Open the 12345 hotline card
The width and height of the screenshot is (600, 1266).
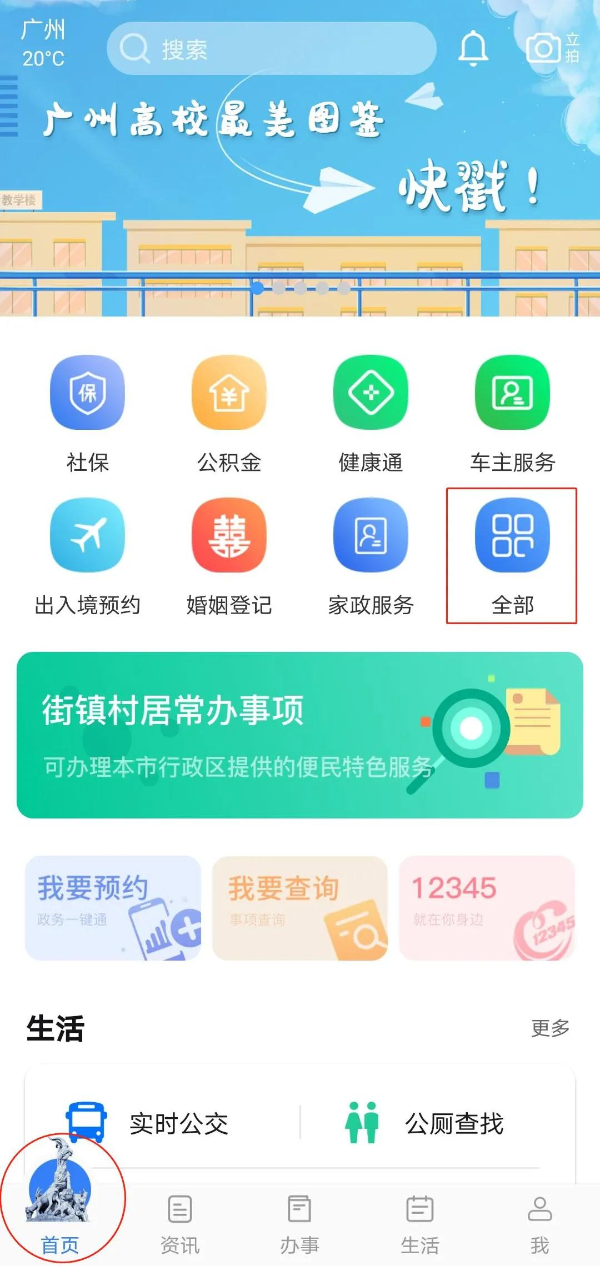pyautogui.click(x=487, y=908)
